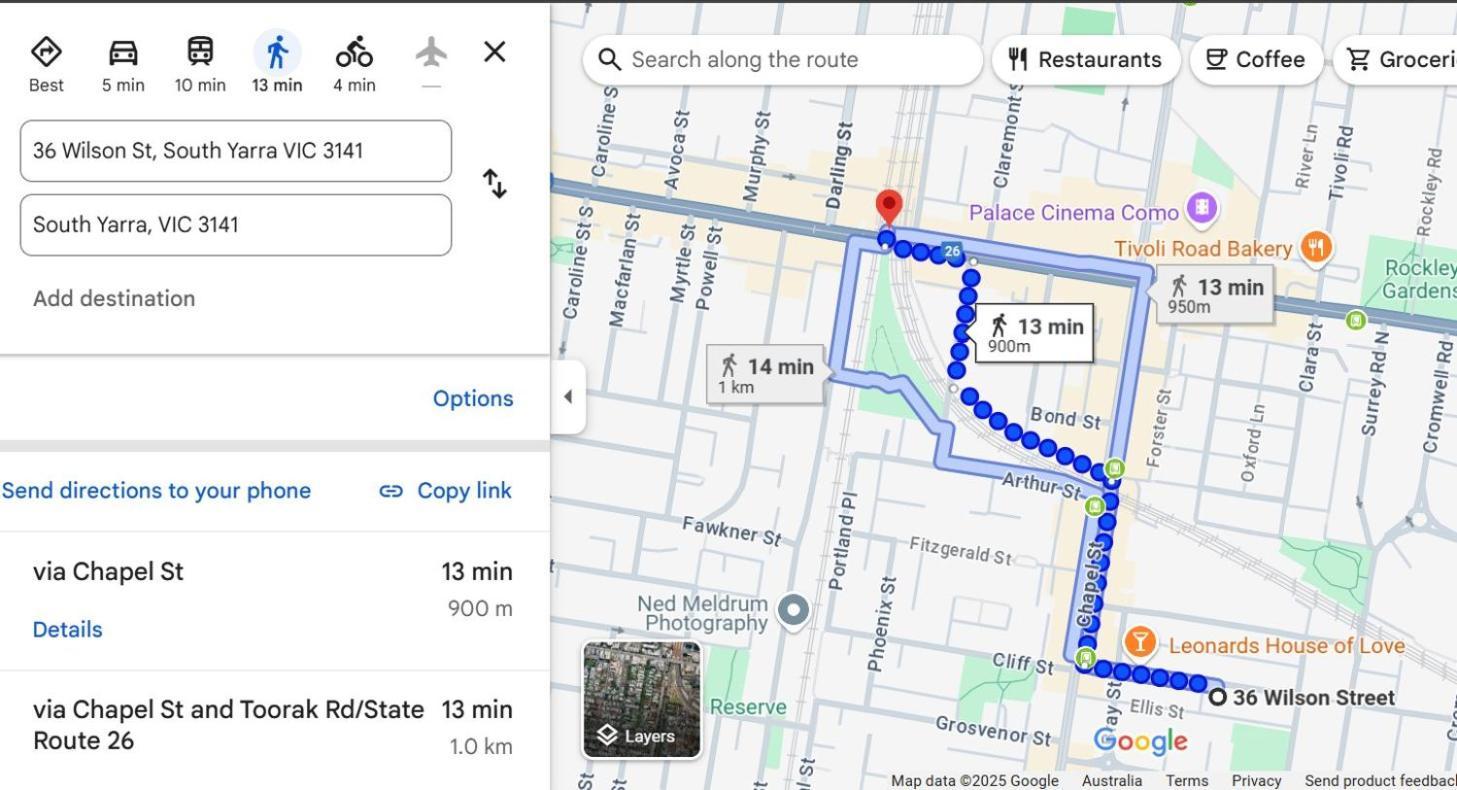
Task: Copy the directions link
Action: coord(445,491)
